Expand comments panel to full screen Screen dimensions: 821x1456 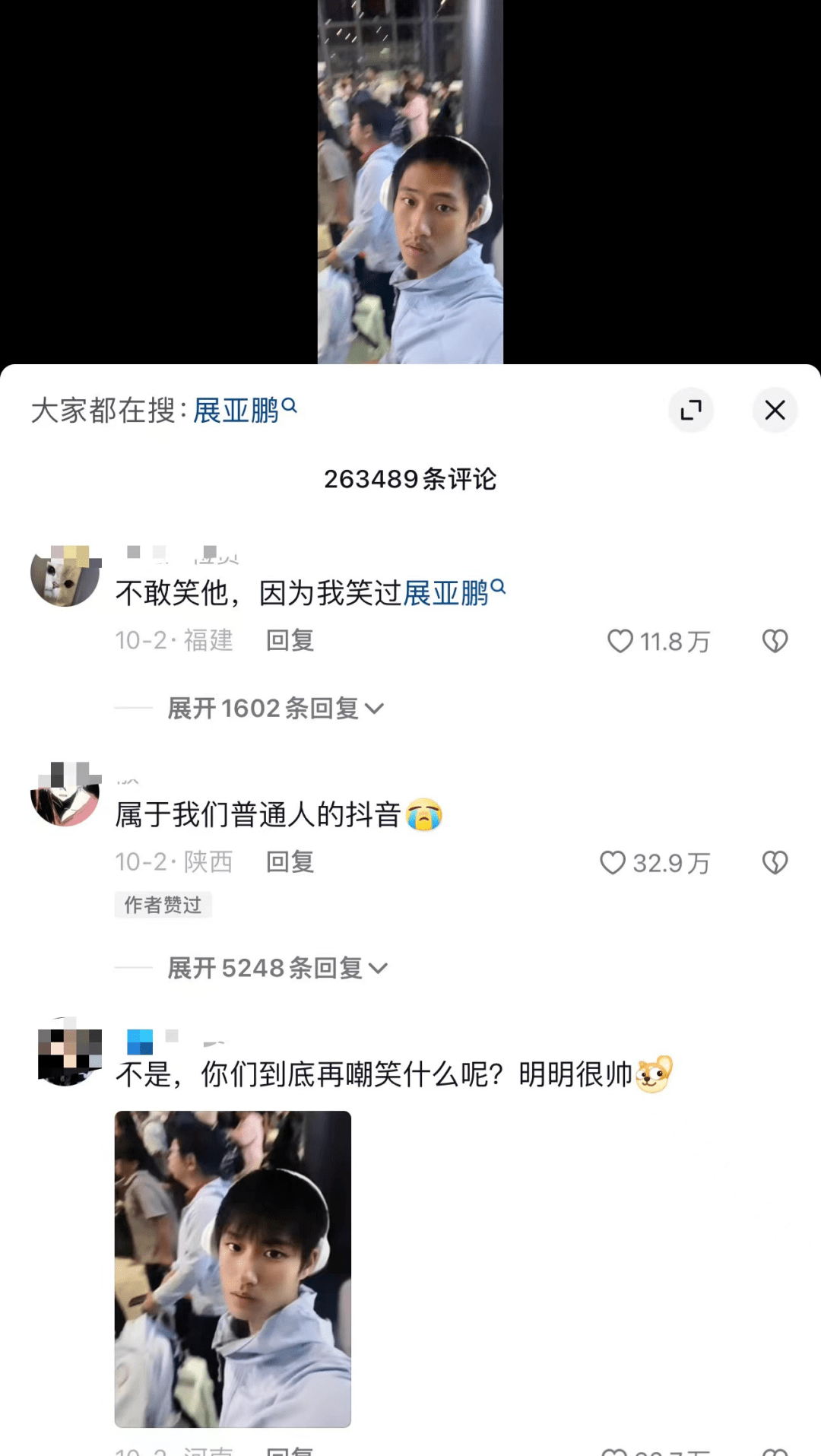pos(690,411)
